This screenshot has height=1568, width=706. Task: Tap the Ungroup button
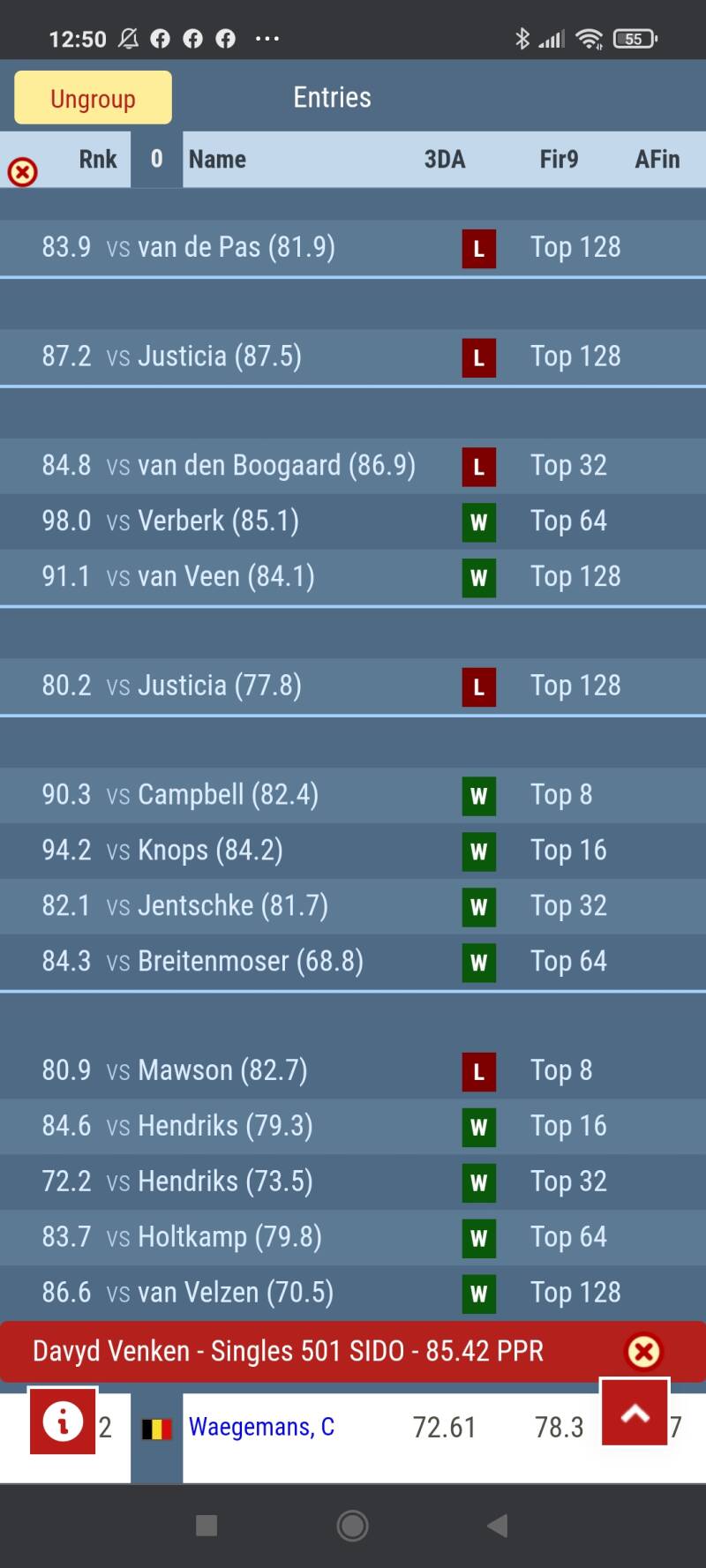coord(93,98)
